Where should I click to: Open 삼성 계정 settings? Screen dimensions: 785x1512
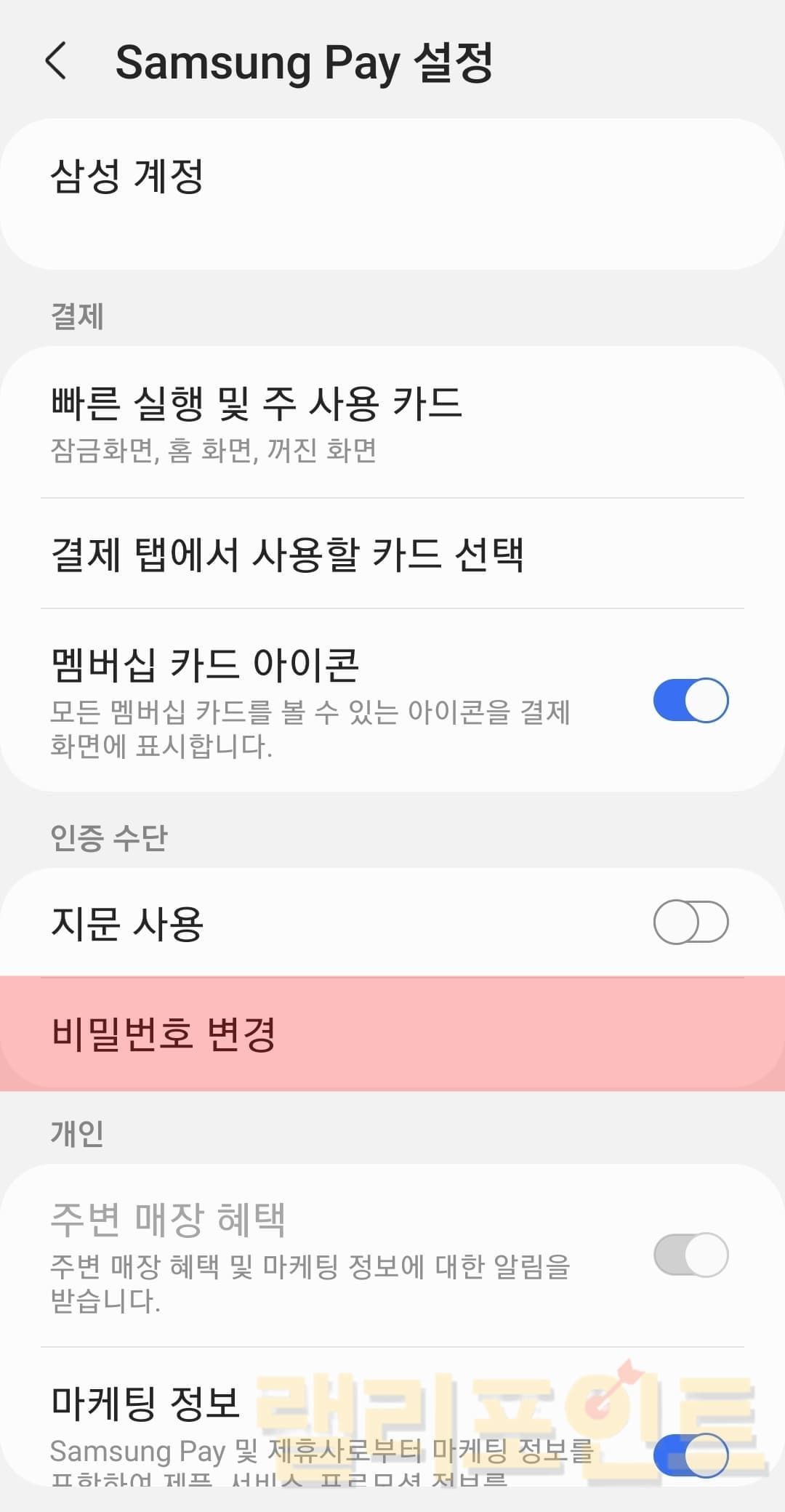392,193
